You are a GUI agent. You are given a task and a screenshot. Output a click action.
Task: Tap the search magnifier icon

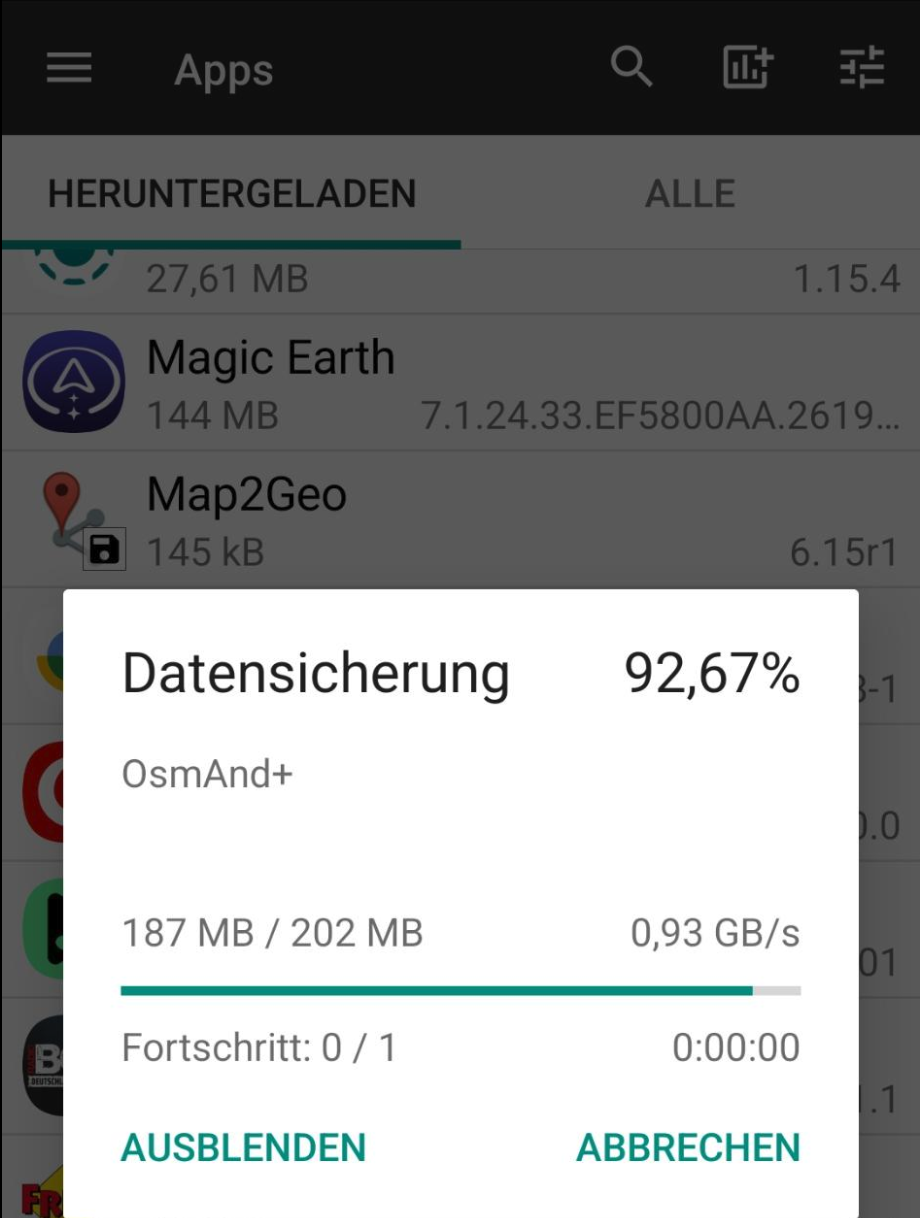pyautogui.click(x=631, y=68)
